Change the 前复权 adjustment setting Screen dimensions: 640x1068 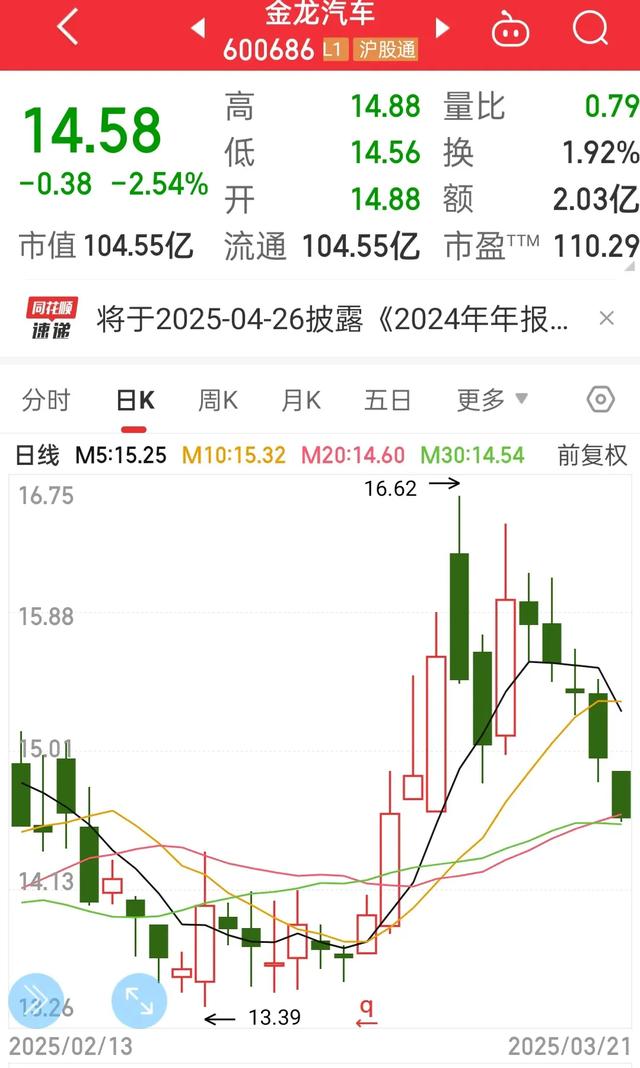click(x=592, y=455)
